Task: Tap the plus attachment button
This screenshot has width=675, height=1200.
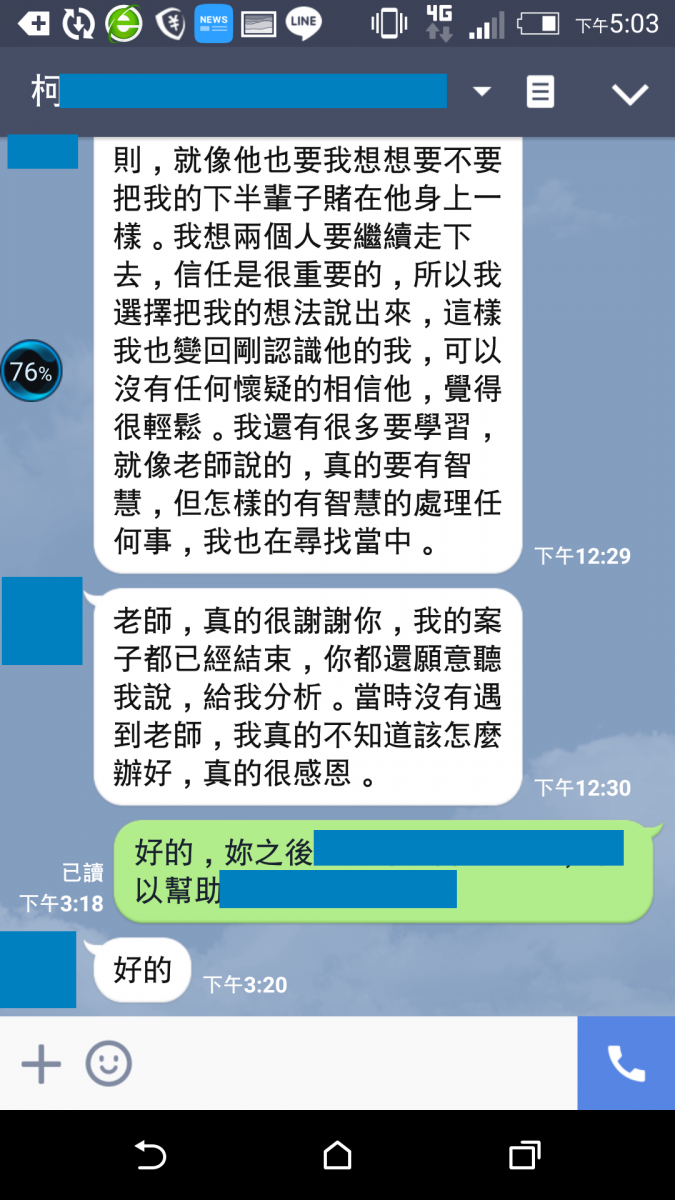Action: pyautogui.click(x=41, y=1064)
